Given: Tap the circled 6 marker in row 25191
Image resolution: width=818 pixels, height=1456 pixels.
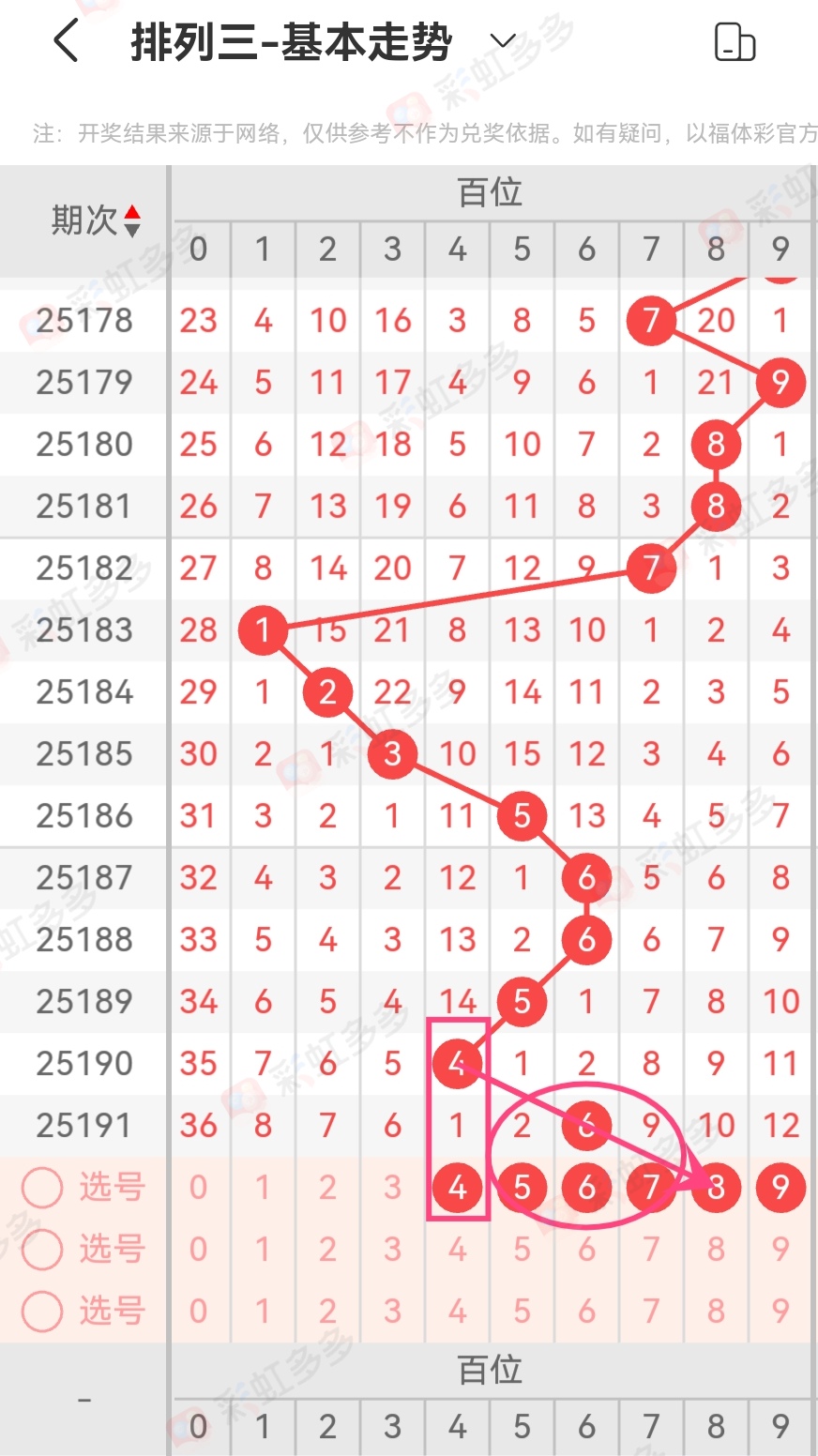Looking at the screenshot, I should 586,1125.
